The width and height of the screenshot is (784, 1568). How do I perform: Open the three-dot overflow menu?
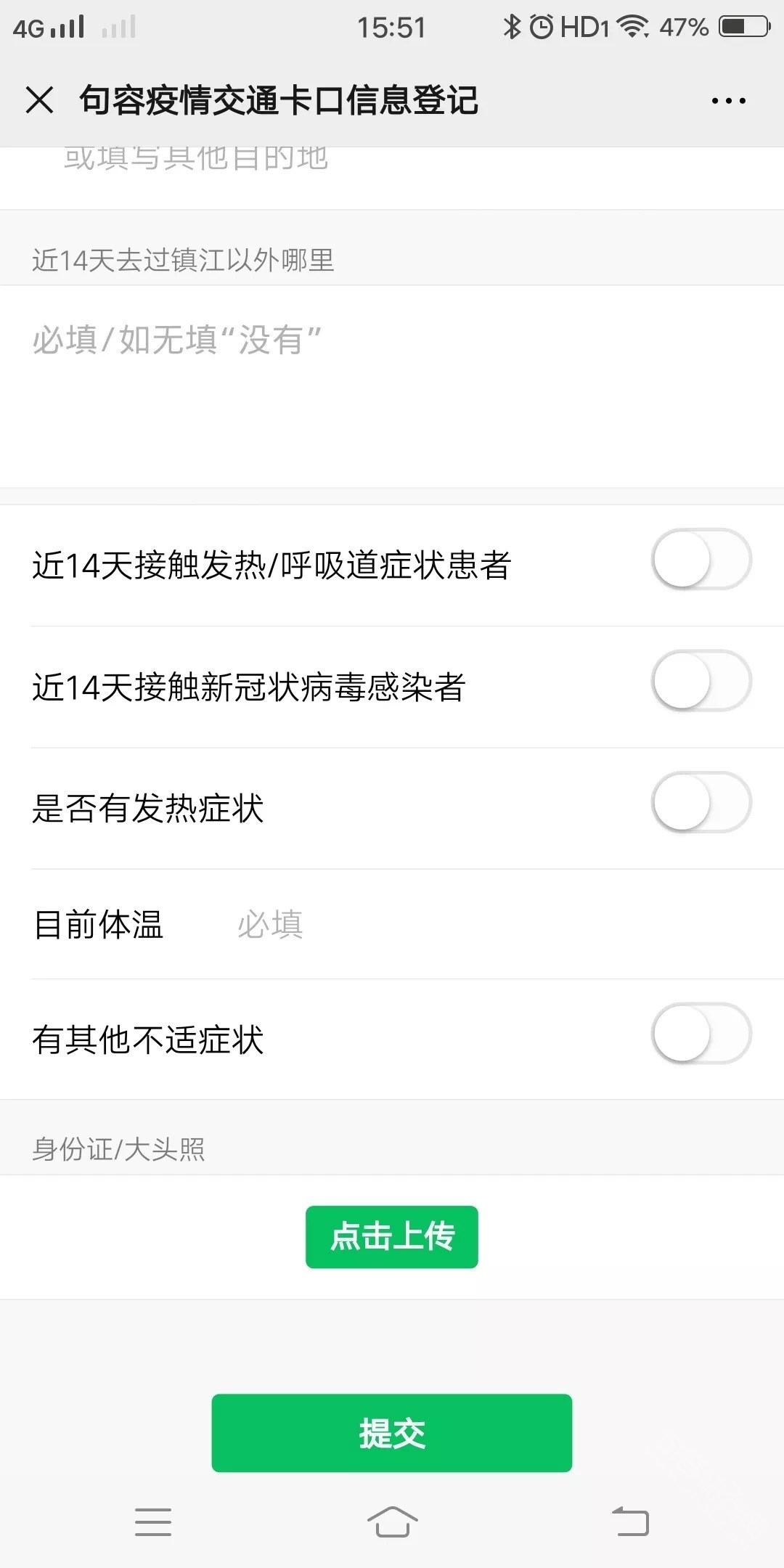(728, 101)
